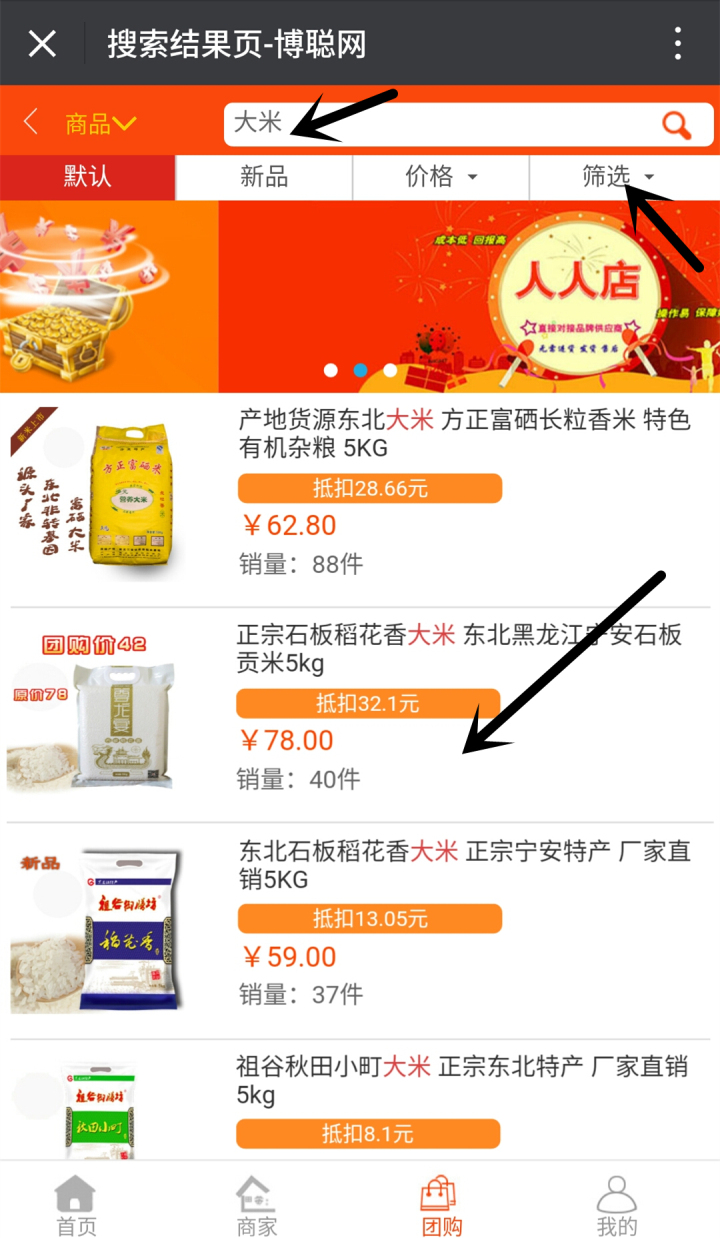Switch to the 新品 tab
720x1238 pixels.
click(x=264, y=178)
